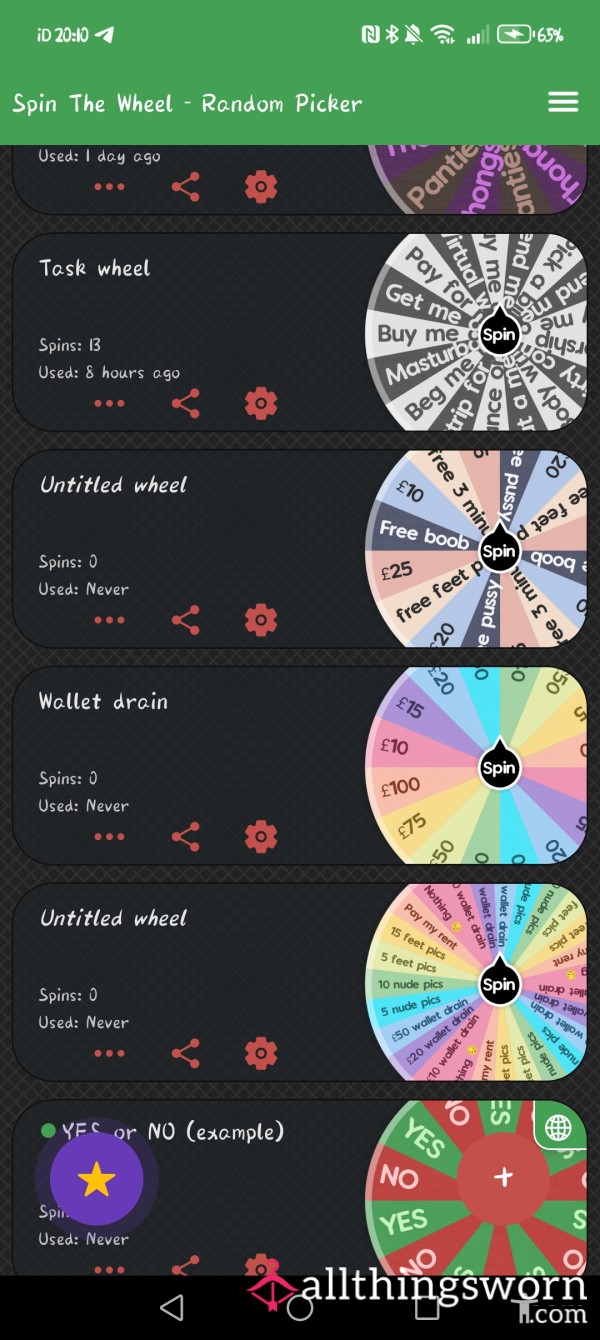Share the Wallet drain wheel
Viewport: 600px width, 1340px height.
185,836
